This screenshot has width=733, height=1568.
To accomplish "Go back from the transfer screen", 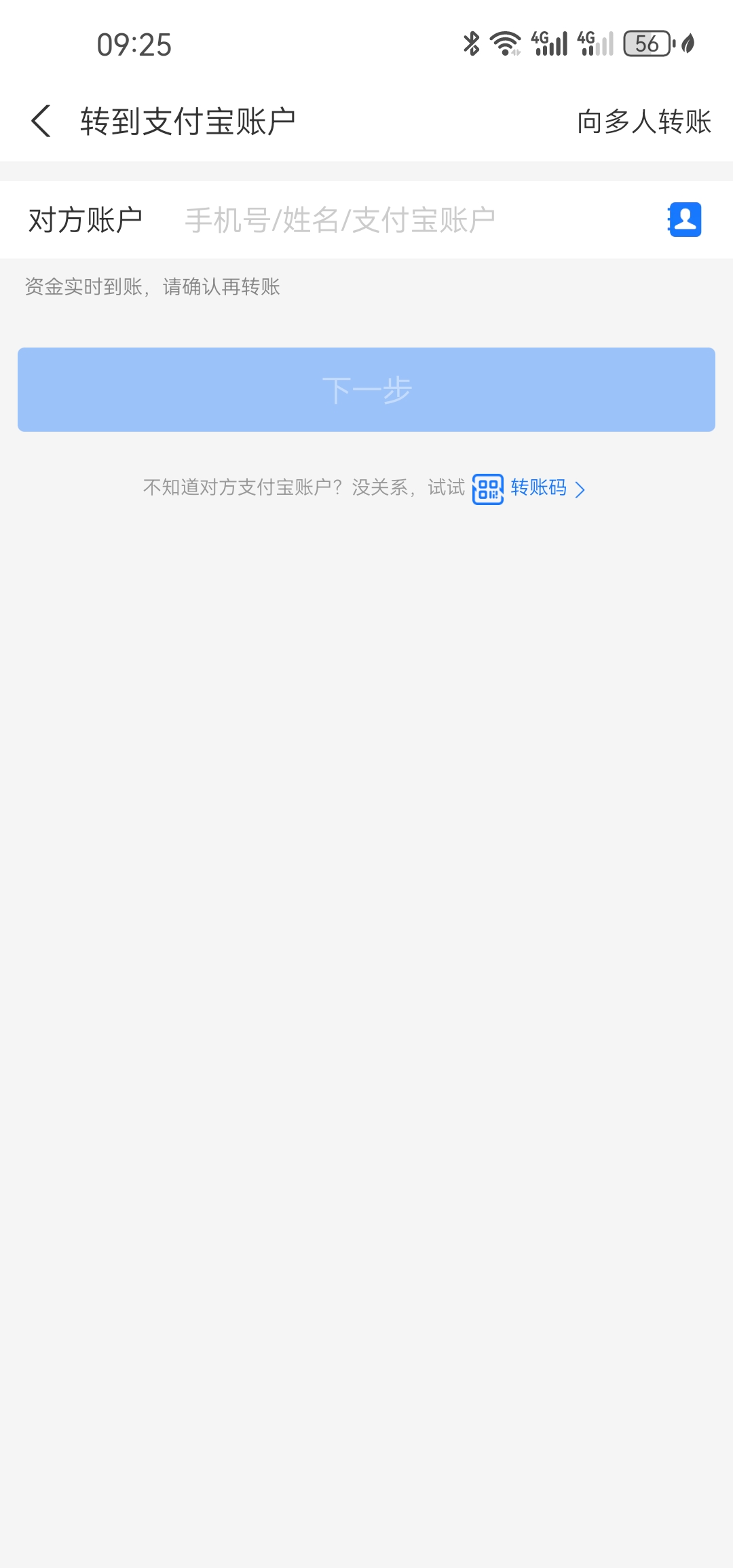I will (x=41, y=122).
